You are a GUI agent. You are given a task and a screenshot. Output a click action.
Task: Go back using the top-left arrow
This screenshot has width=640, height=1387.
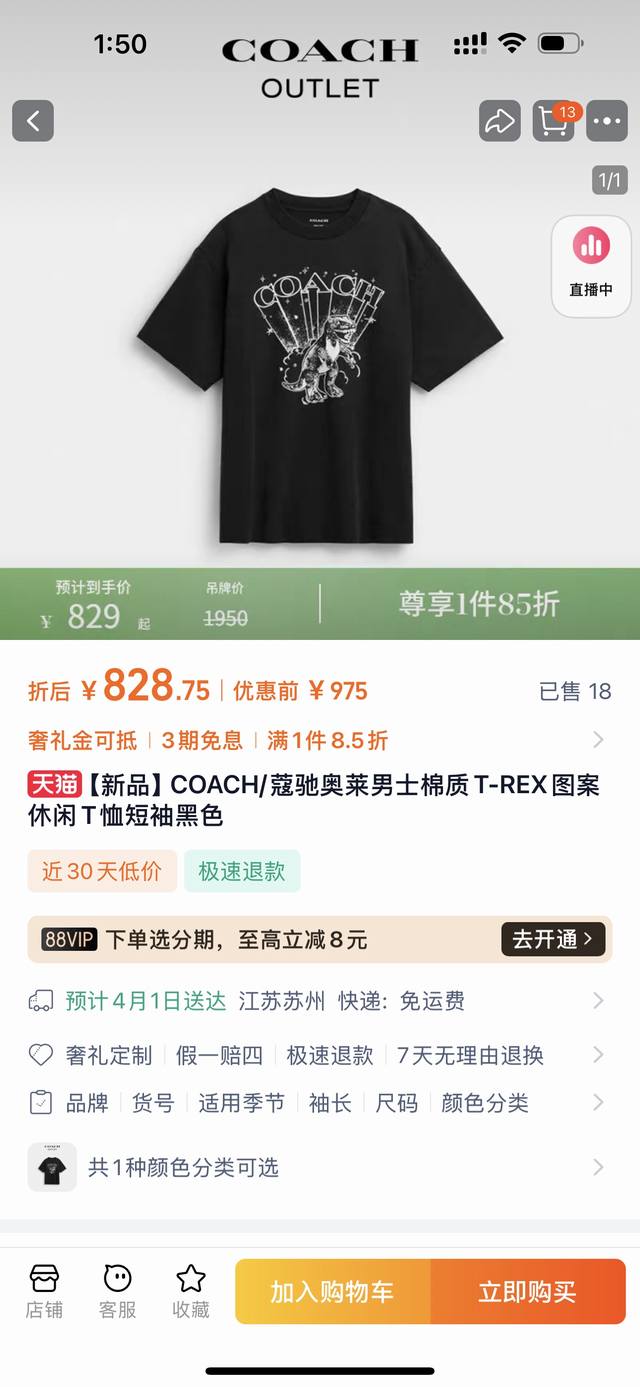pyautogui.click(x=33, y=121)
